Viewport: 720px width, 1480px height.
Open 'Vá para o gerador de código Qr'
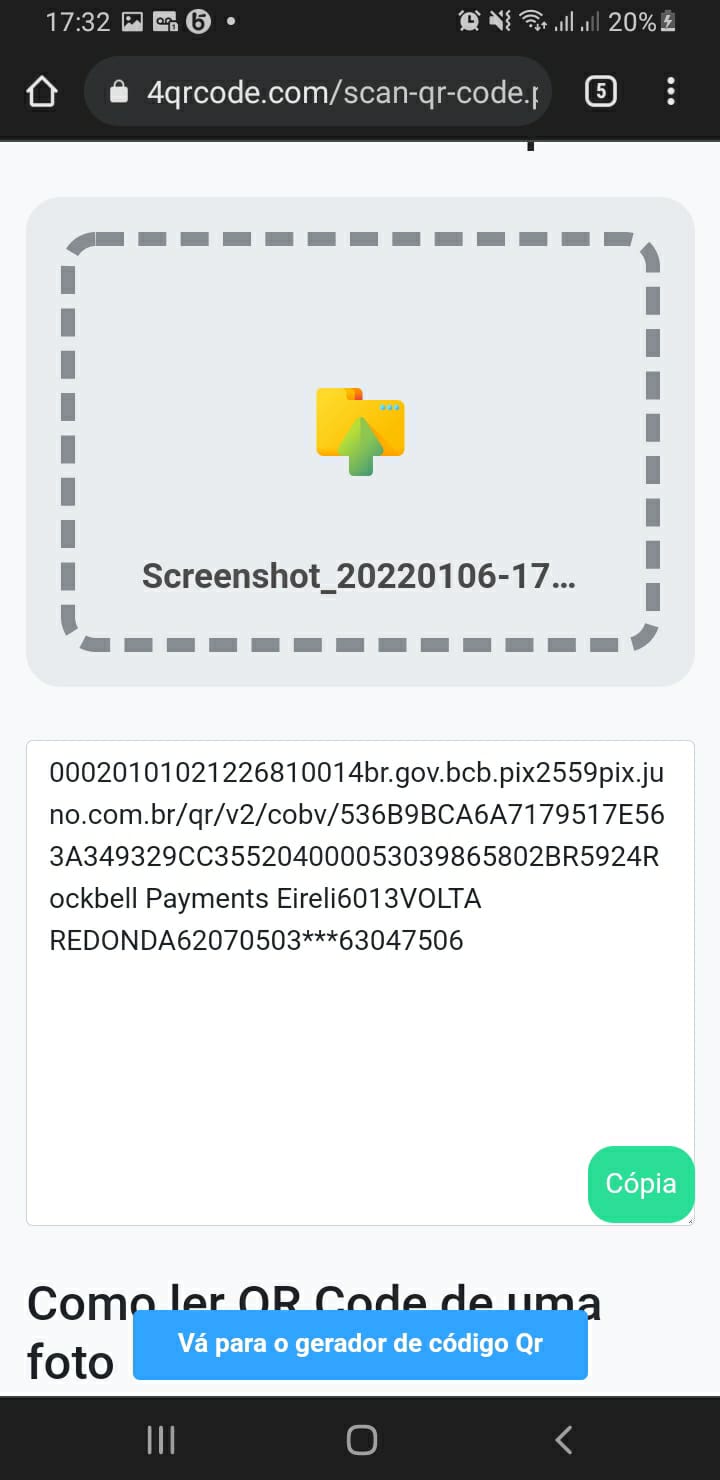pyautogui.click(x=360, y=1343)
